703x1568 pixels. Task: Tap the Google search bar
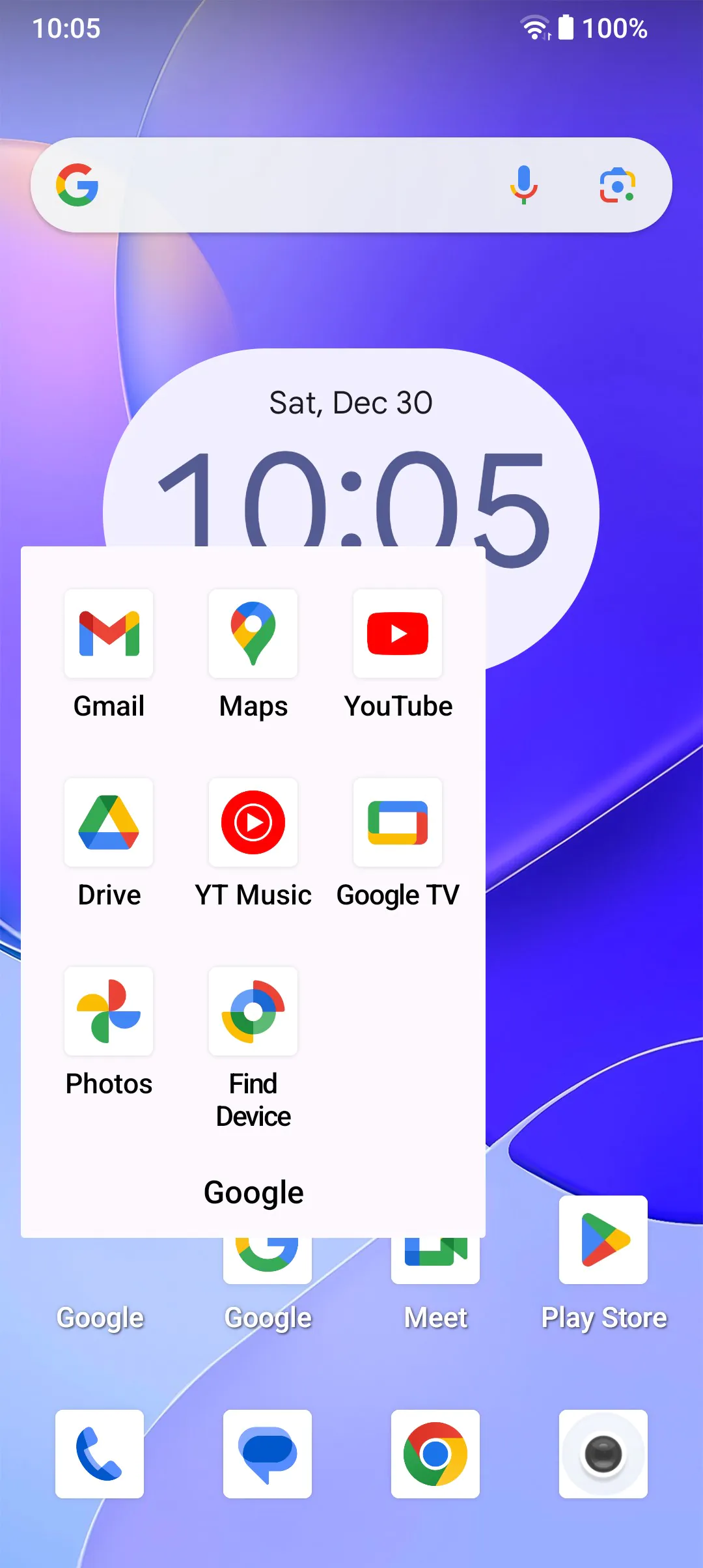point(293,185)
